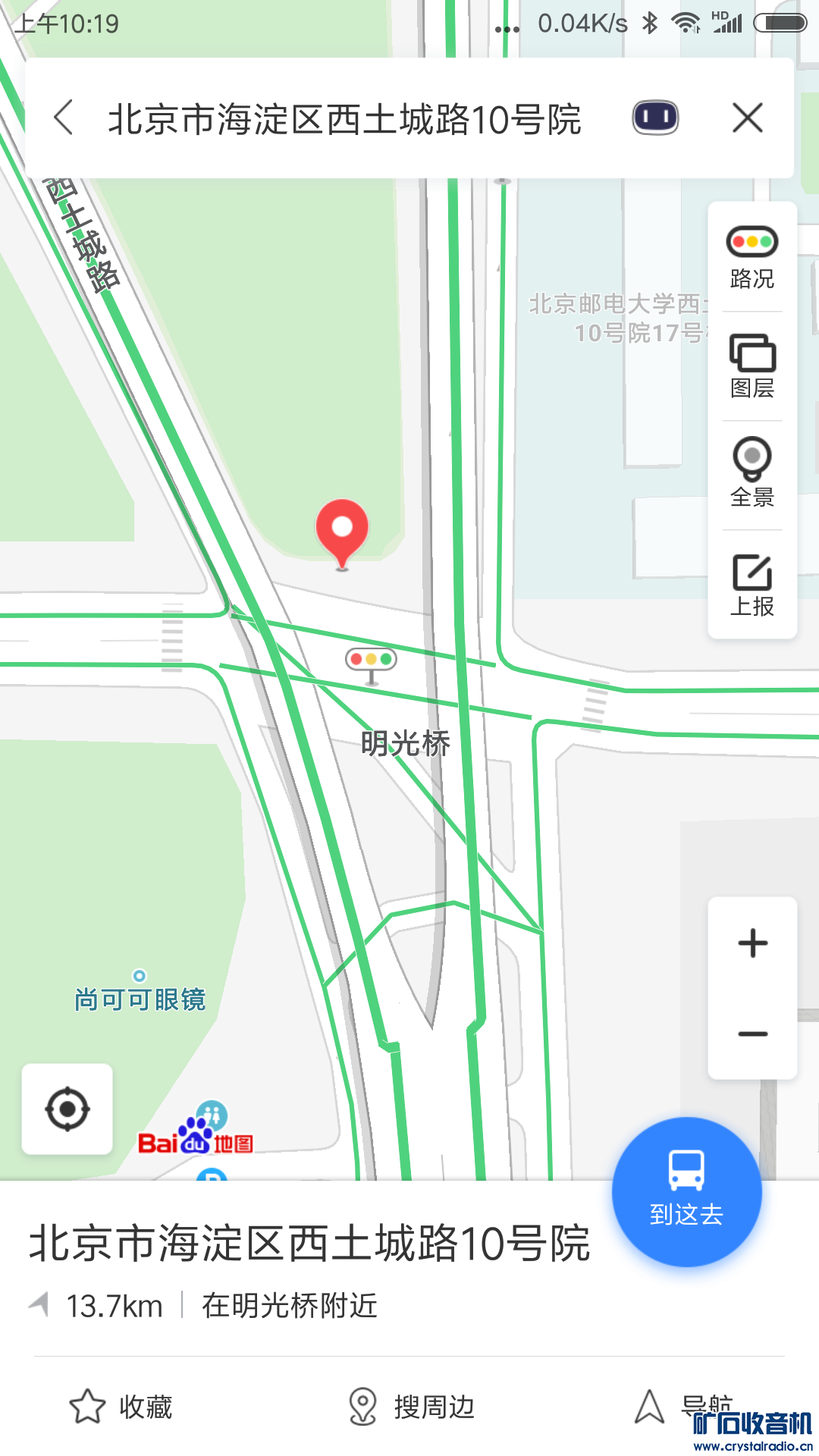819x1456 pixels.
Task: Search nearby with 搜周边
Action: [411, 1407]
